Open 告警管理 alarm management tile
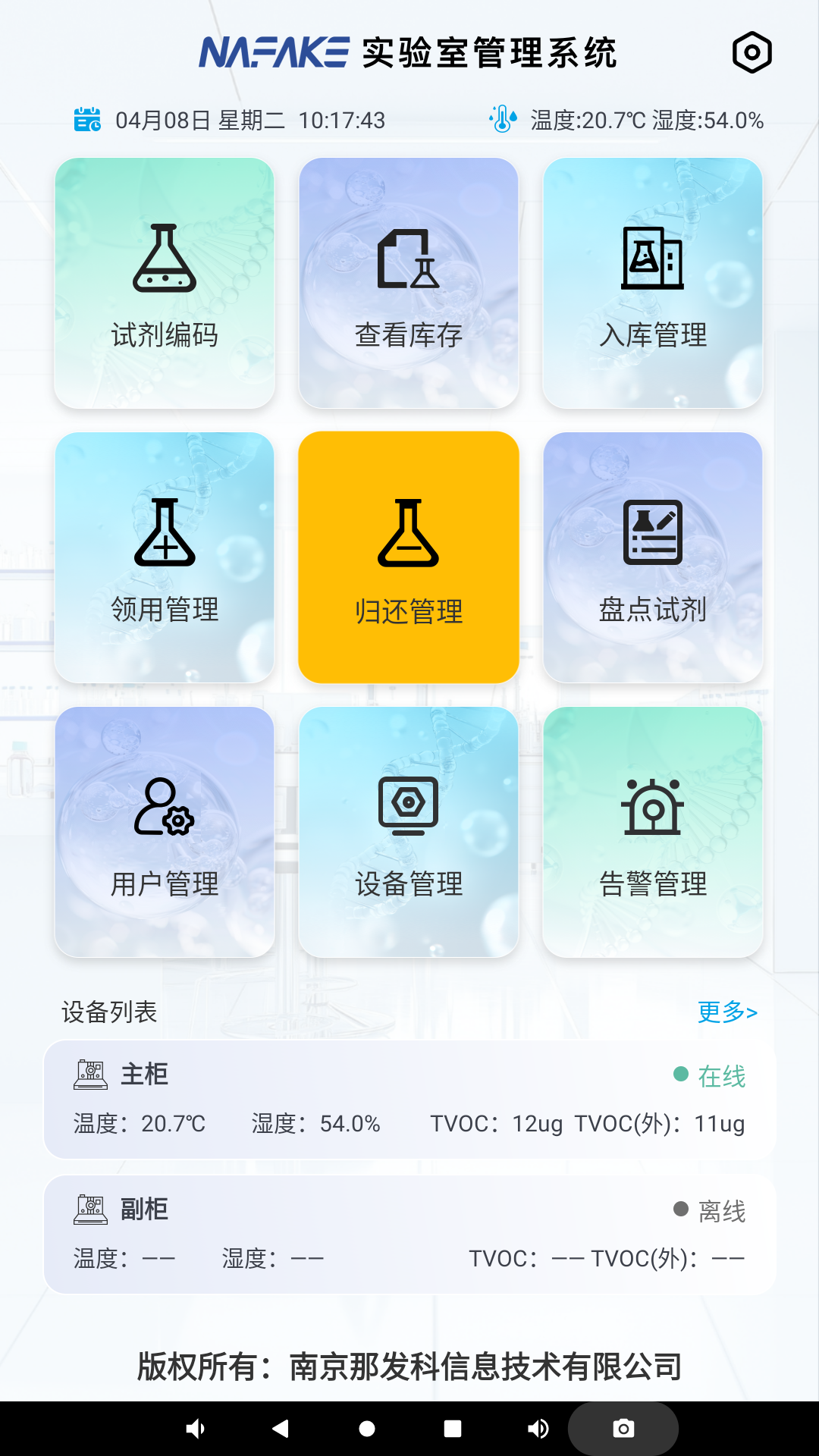The width and height of the screenshot is (819, 1456). (x=653, y=832)
